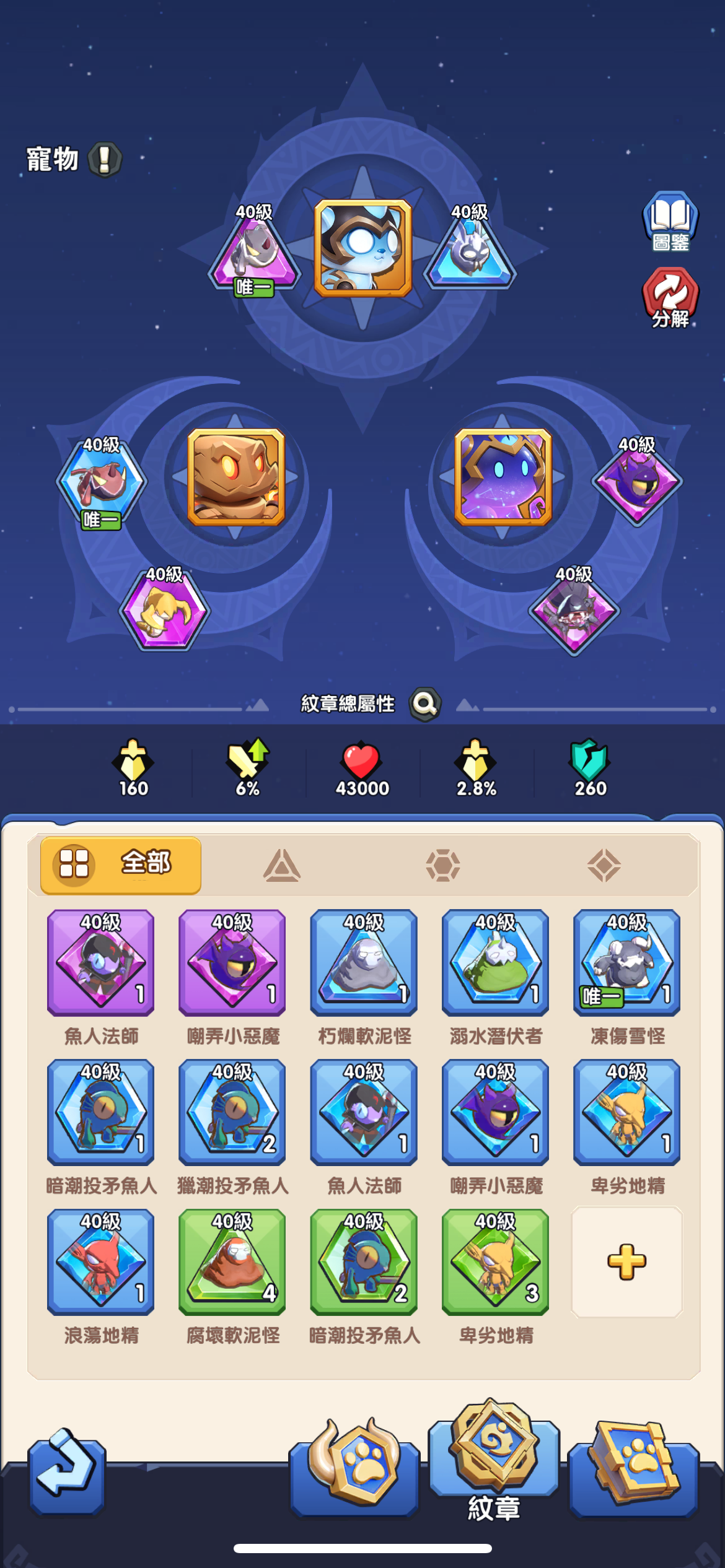Image resolution: width=725 pixels, height=1568 pixels.
Task: Switch to the hexagon emblem filter
Action: [443, 865]
